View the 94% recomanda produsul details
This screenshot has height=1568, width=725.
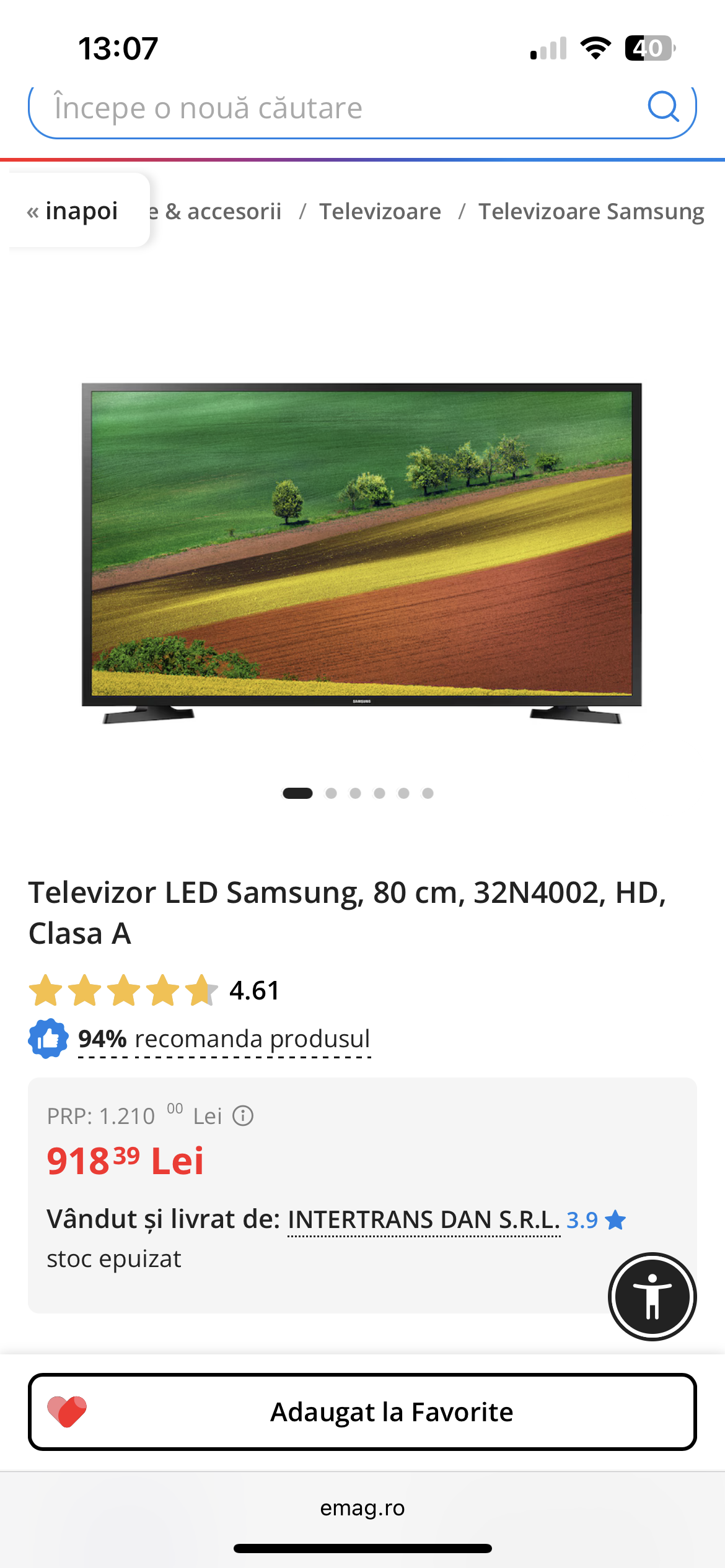click(x=223, y=1039)
